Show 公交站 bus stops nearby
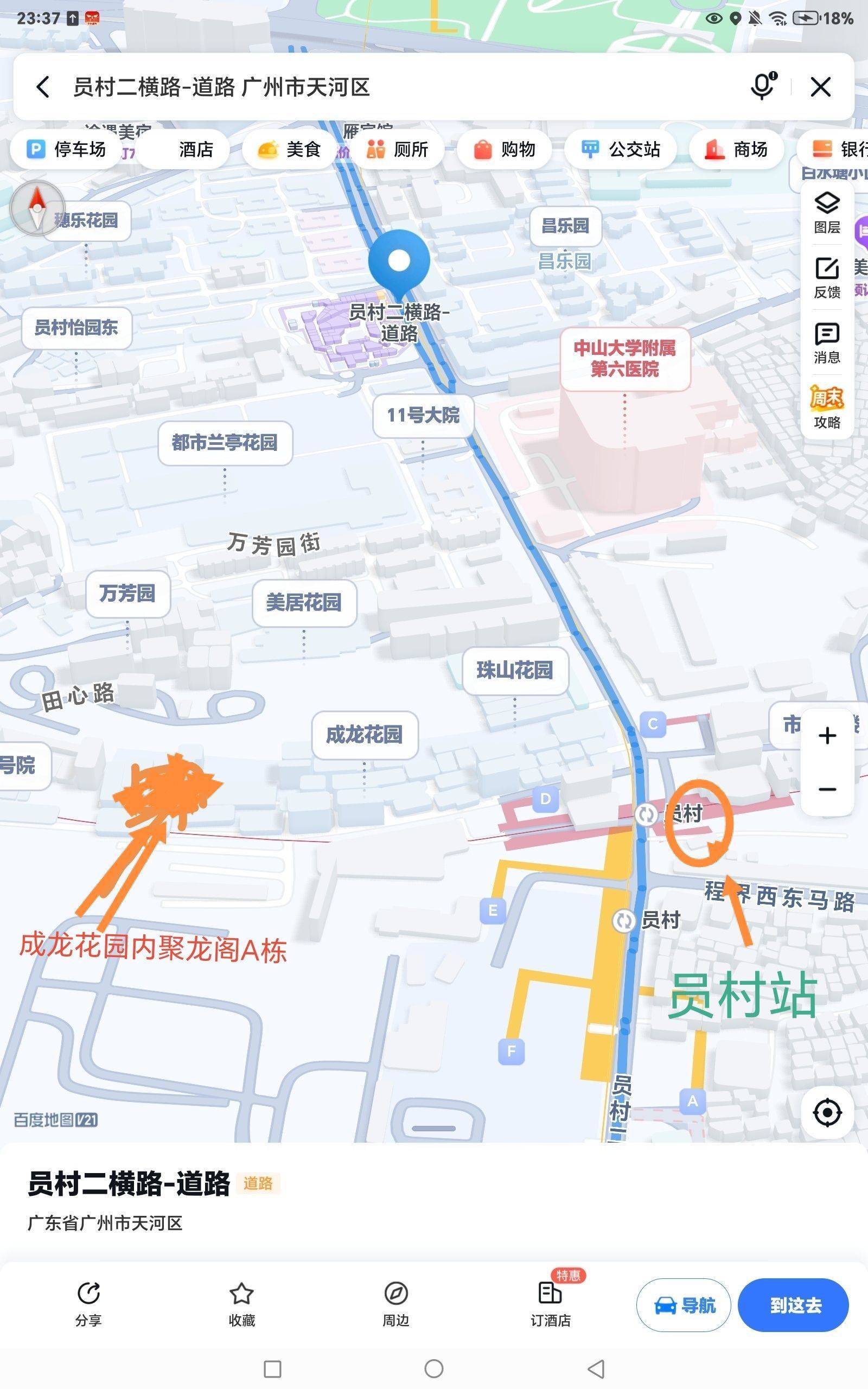Screen dimensions: 868x1389 click(x=621, y=149)
